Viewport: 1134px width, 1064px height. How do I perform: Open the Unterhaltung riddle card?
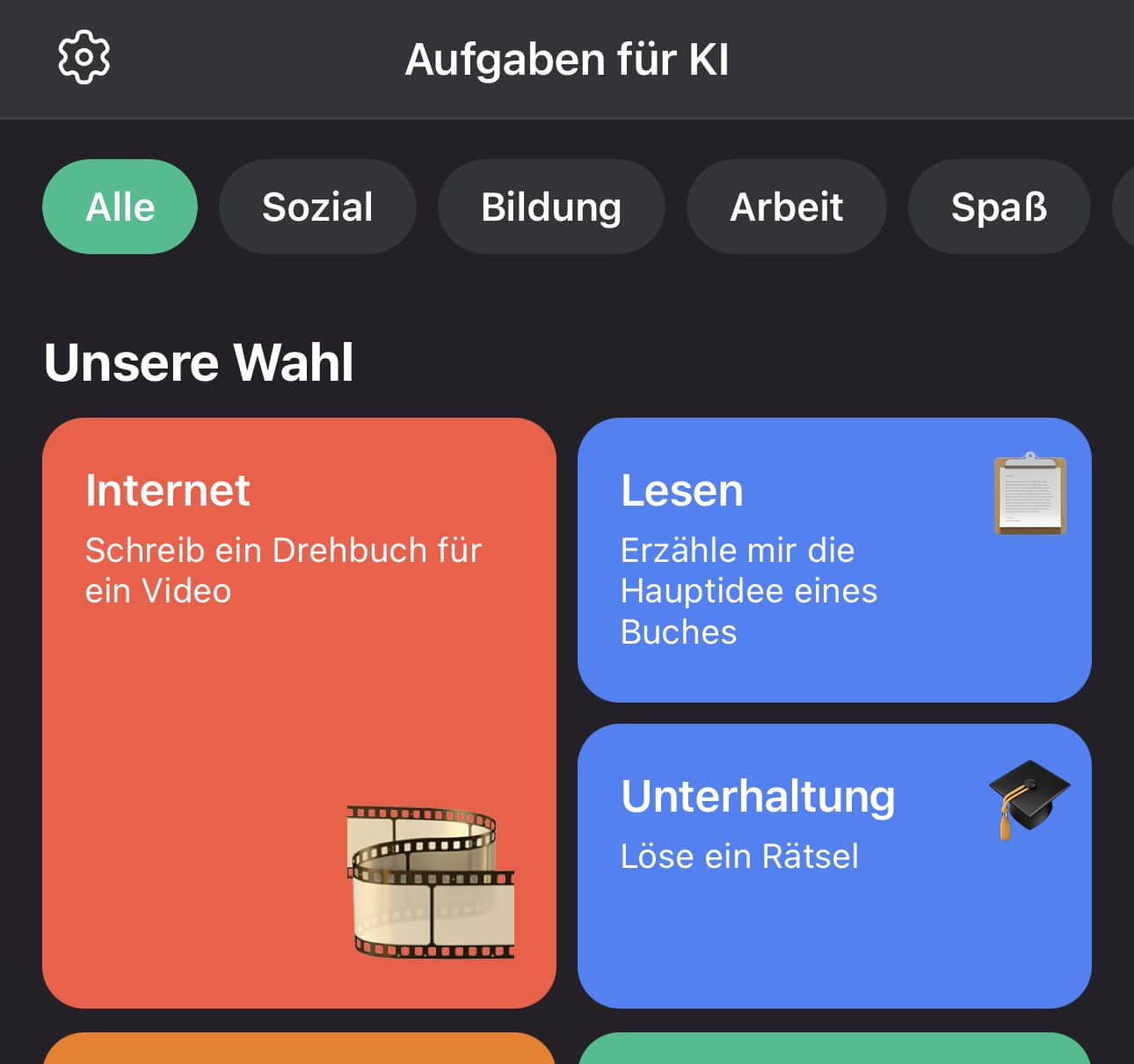coord(833,865)
